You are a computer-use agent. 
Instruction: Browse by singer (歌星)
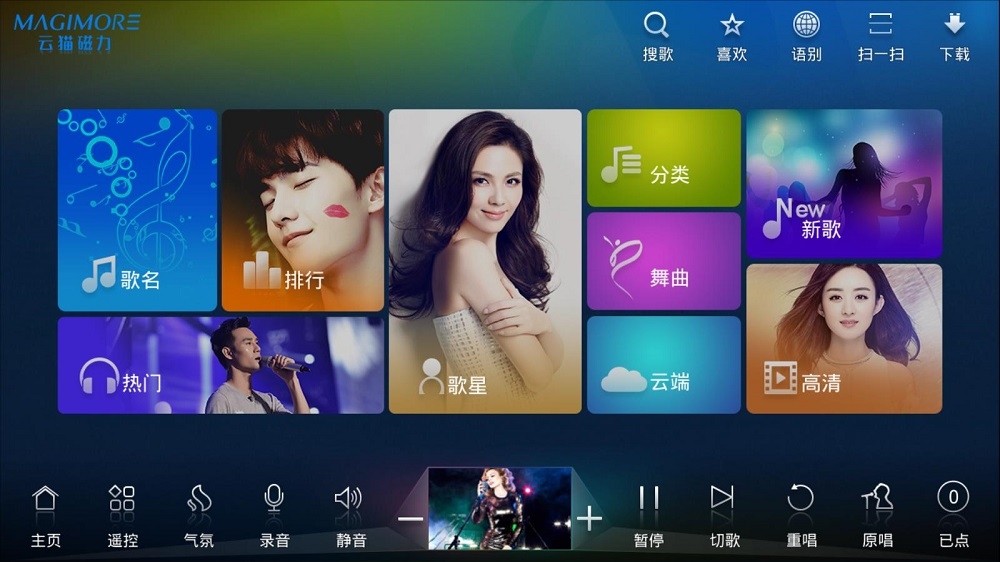485,262
